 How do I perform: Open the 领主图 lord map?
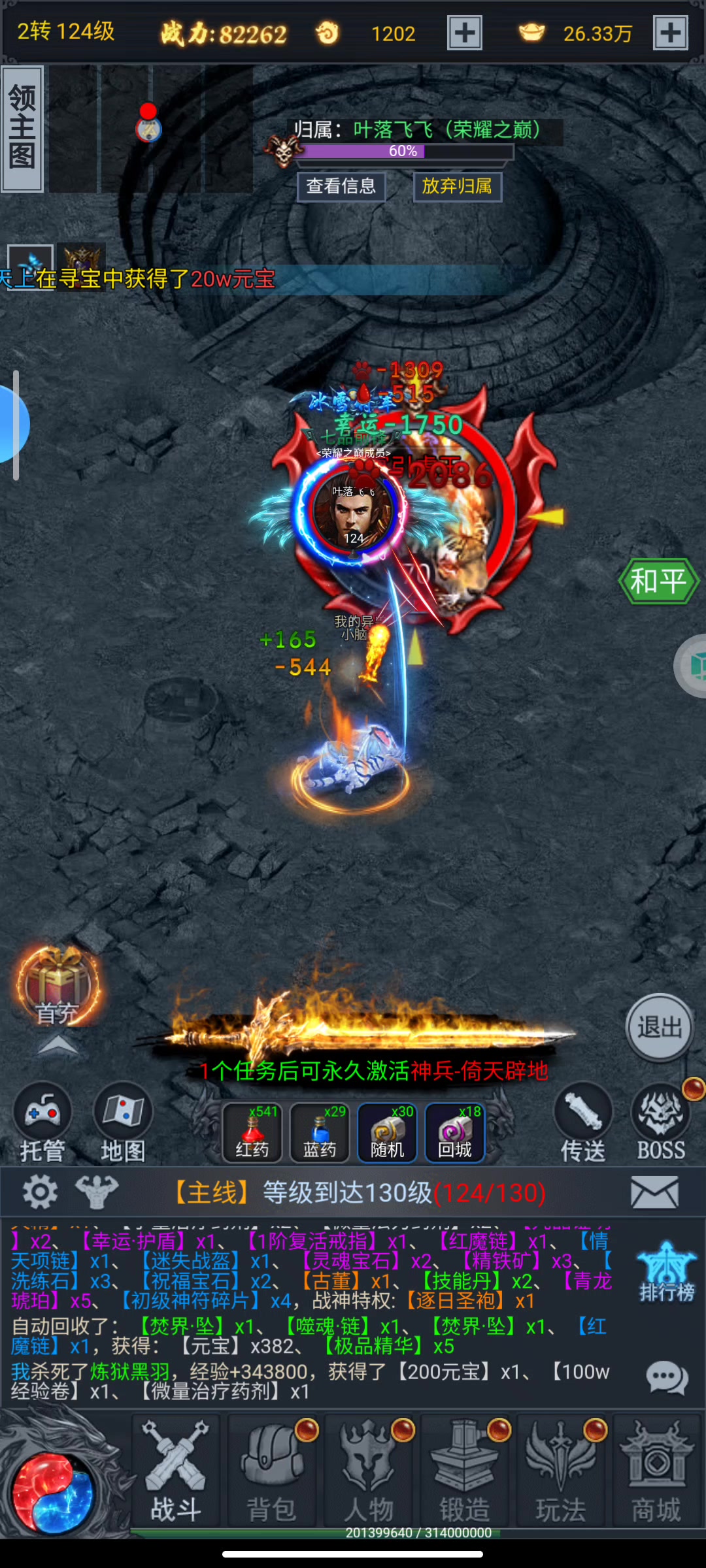pyautogui.click(x=22, y=129)
